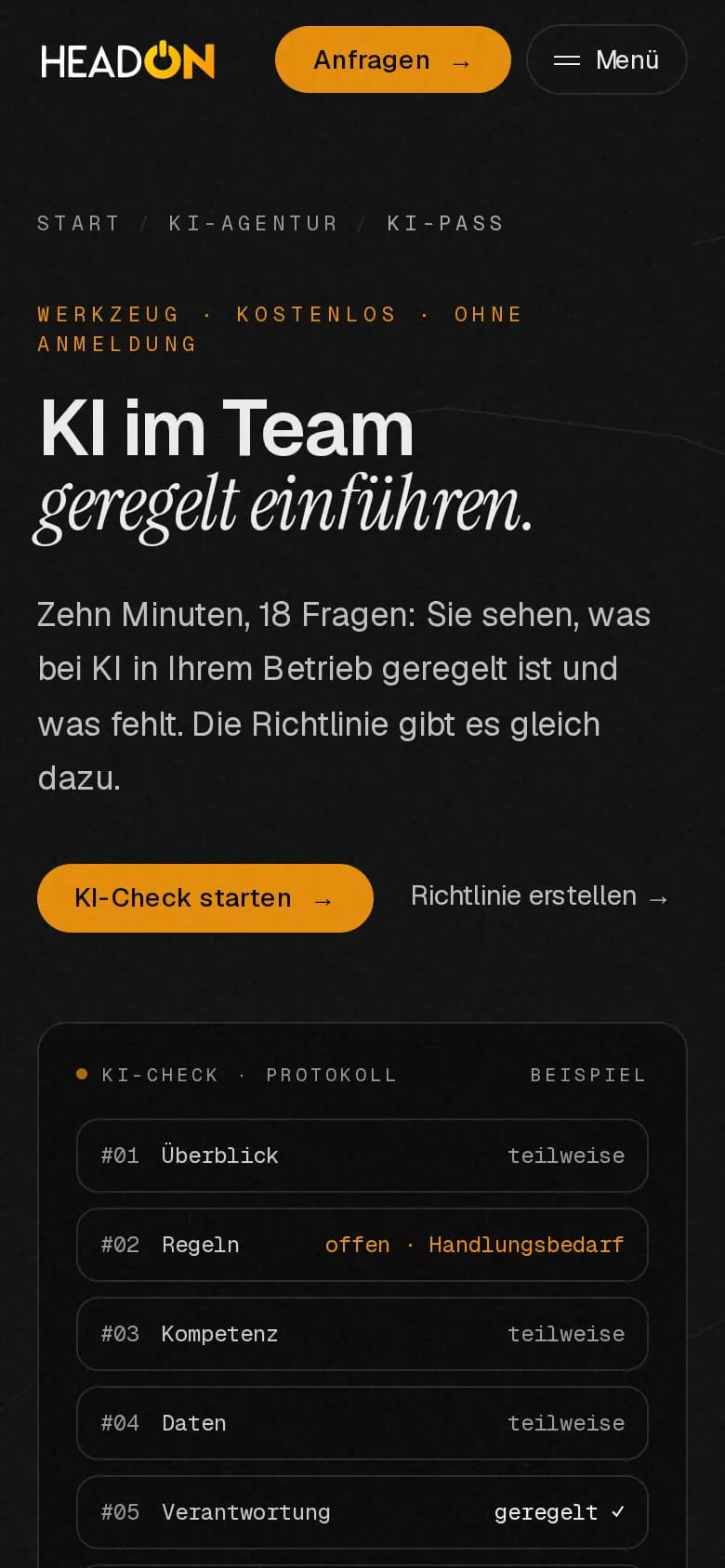This screenshot has width=725, height=1568.
Task: Tap the Anfragen button
Action: pyautogui.click(x=393, y=59)
